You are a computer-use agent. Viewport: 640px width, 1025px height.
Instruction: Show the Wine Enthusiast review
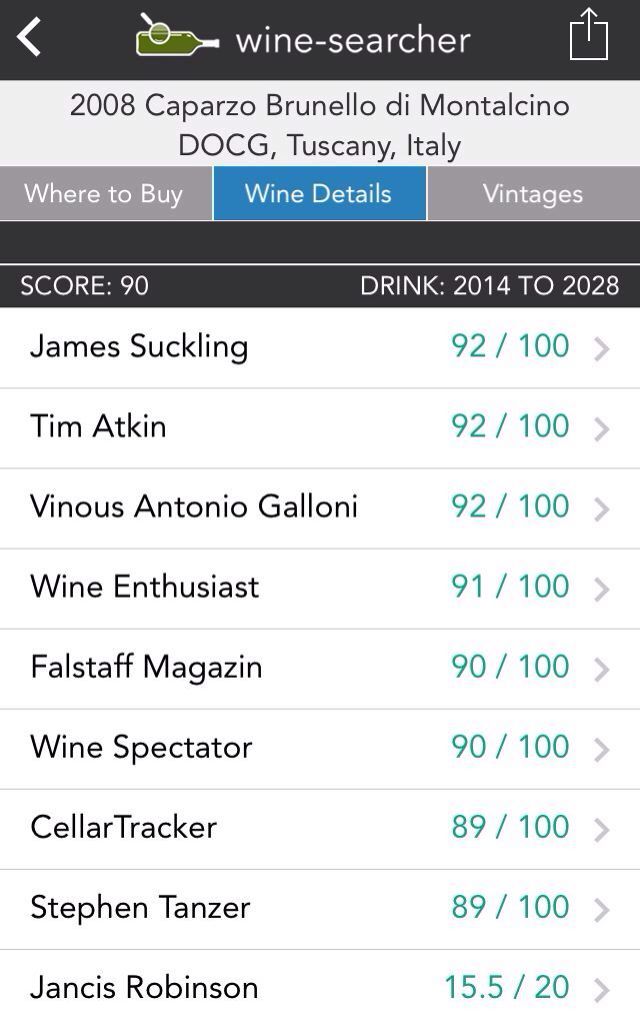pos(320,587)
